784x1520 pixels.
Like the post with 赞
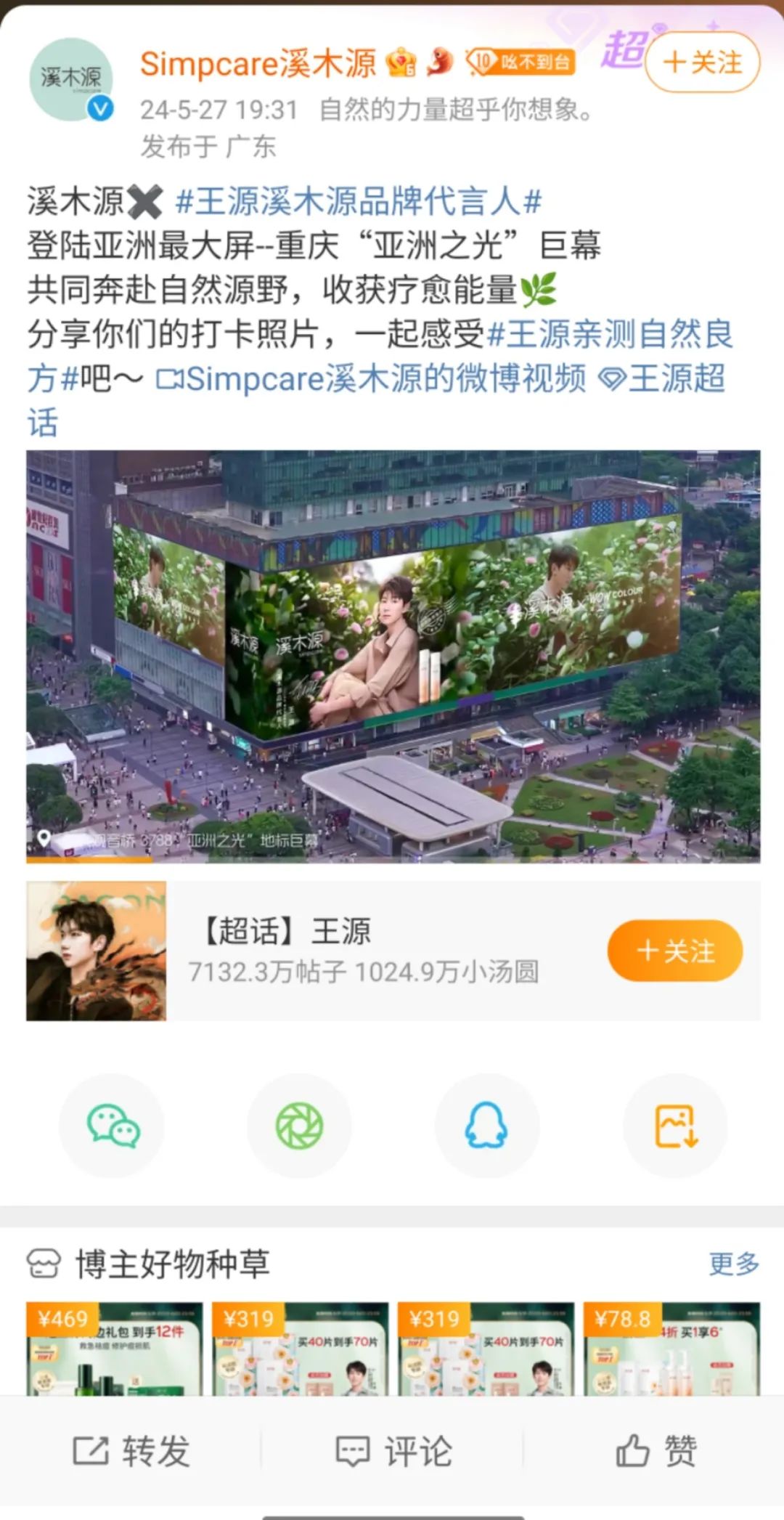[x=656, y=1451]
